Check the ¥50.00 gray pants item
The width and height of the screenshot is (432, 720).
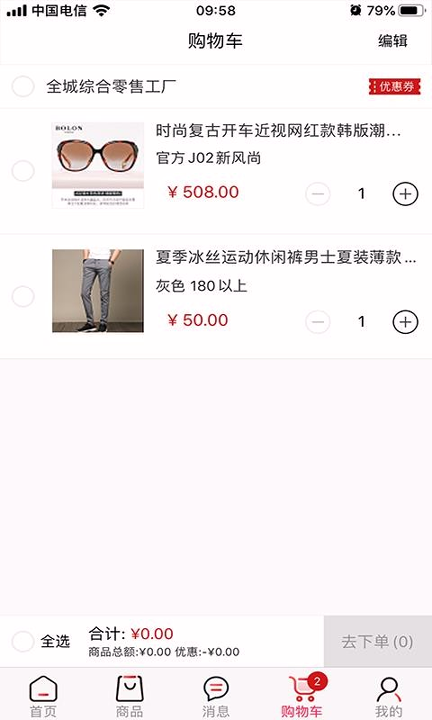click(23, 297)
